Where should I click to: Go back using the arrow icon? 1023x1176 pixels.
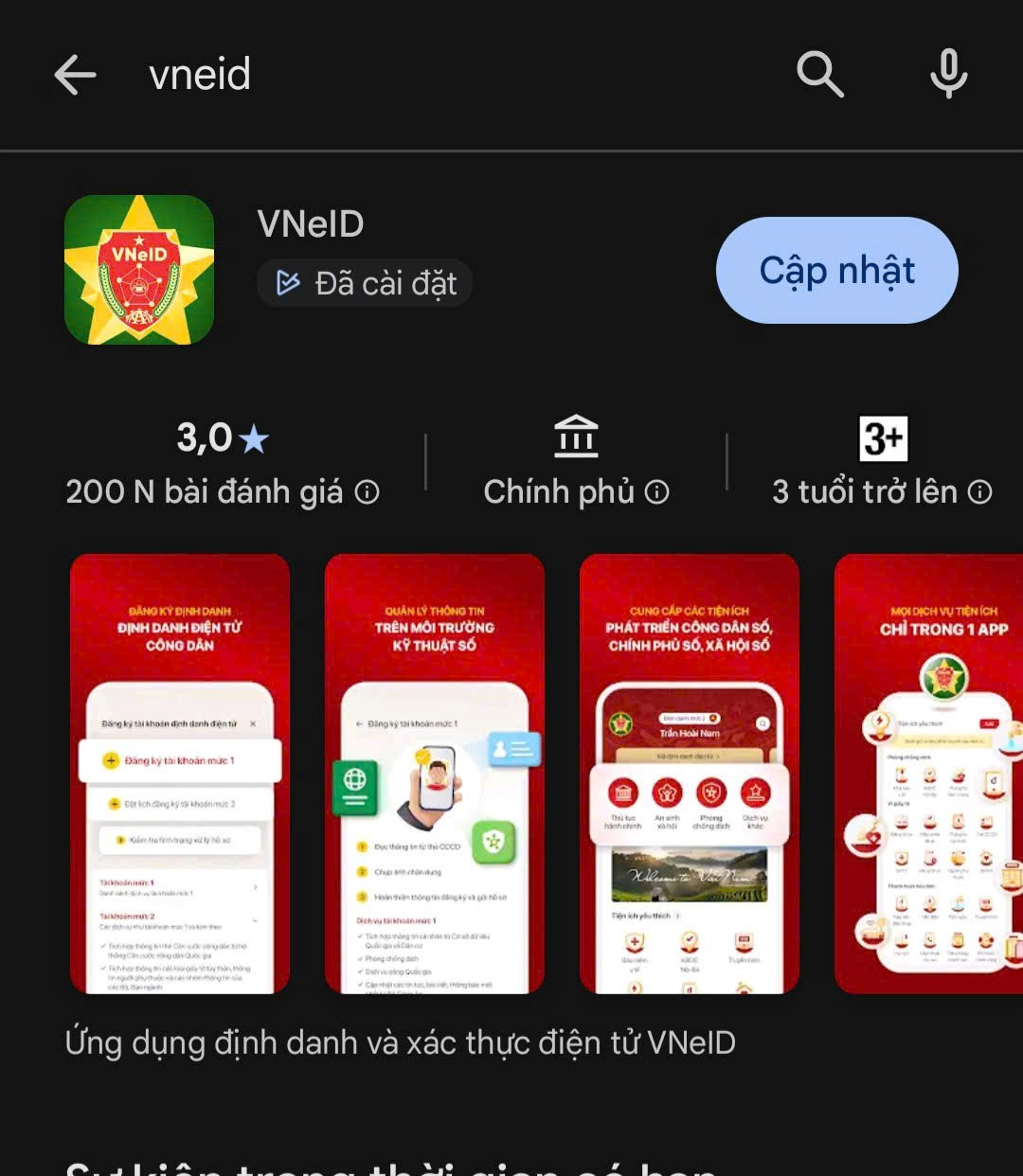click(75, 74)
